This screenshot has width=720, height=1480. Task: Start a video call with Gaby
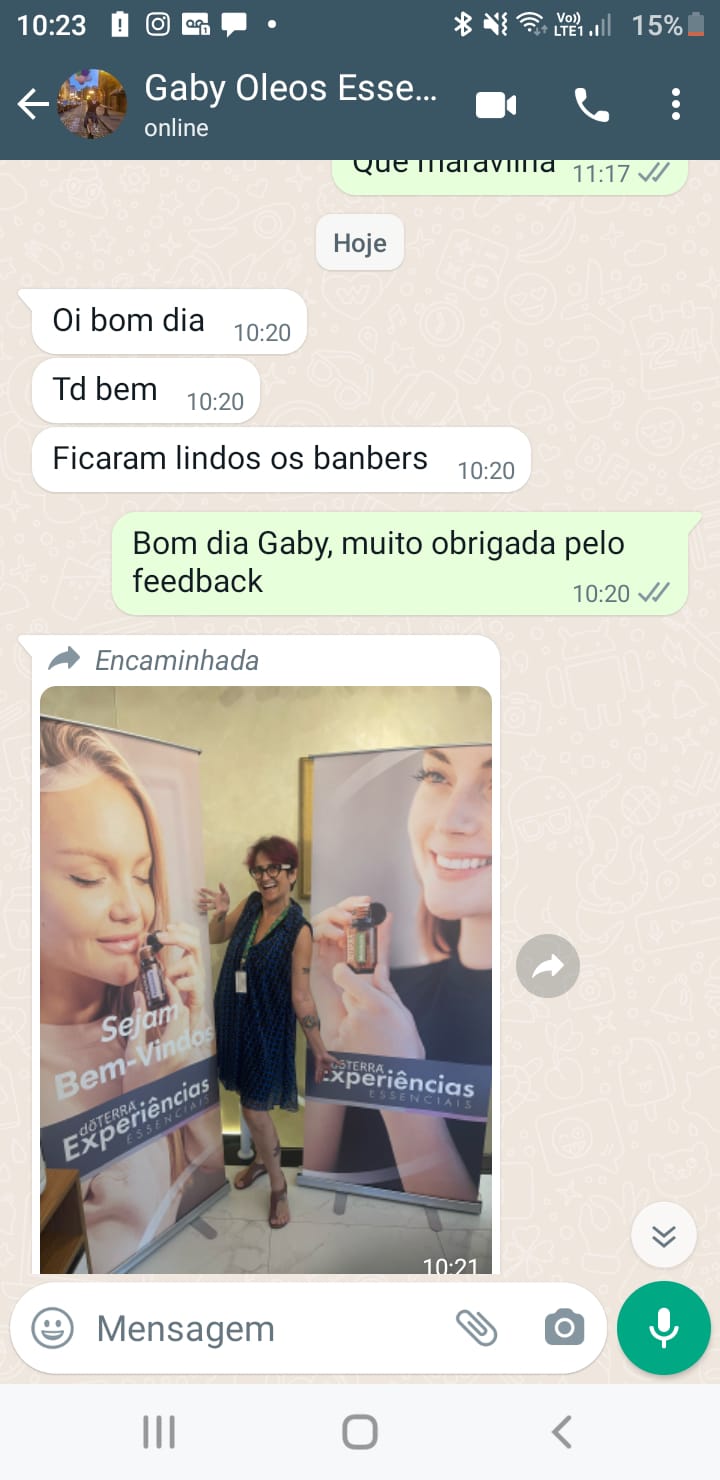coord(496,104)
